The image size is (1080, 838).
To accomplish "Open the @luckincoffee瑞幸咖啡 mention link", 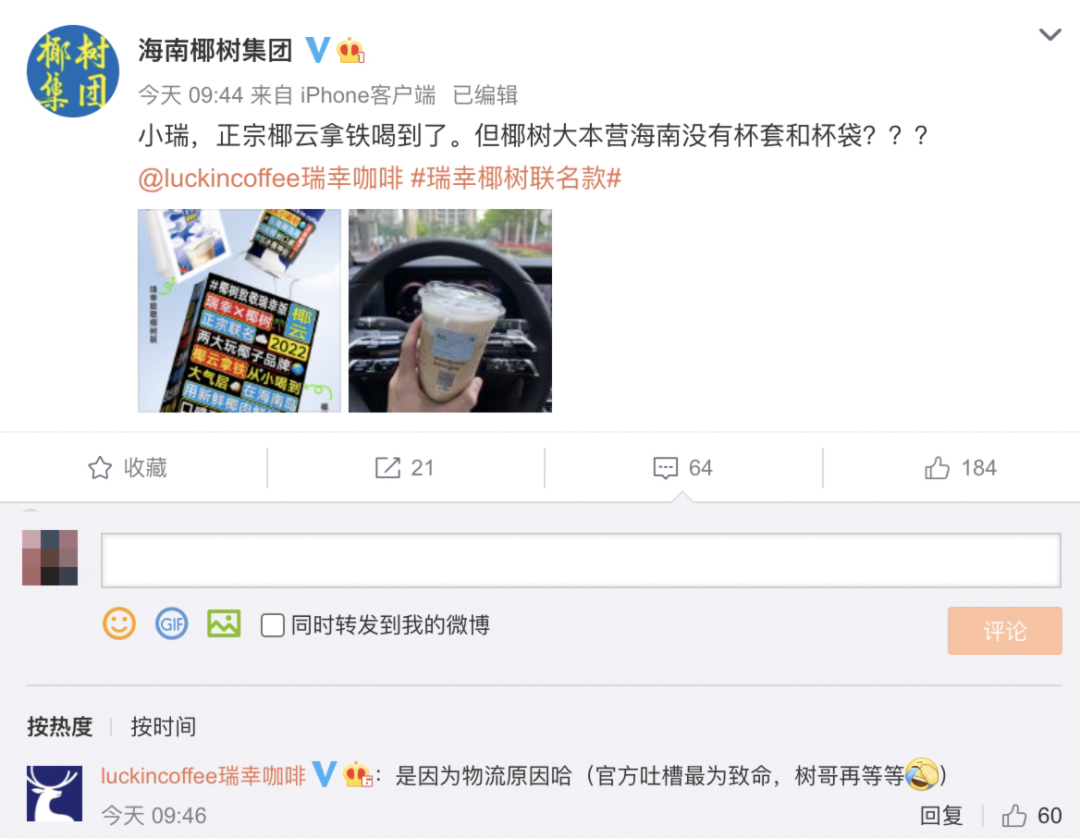I will [270, 179].
